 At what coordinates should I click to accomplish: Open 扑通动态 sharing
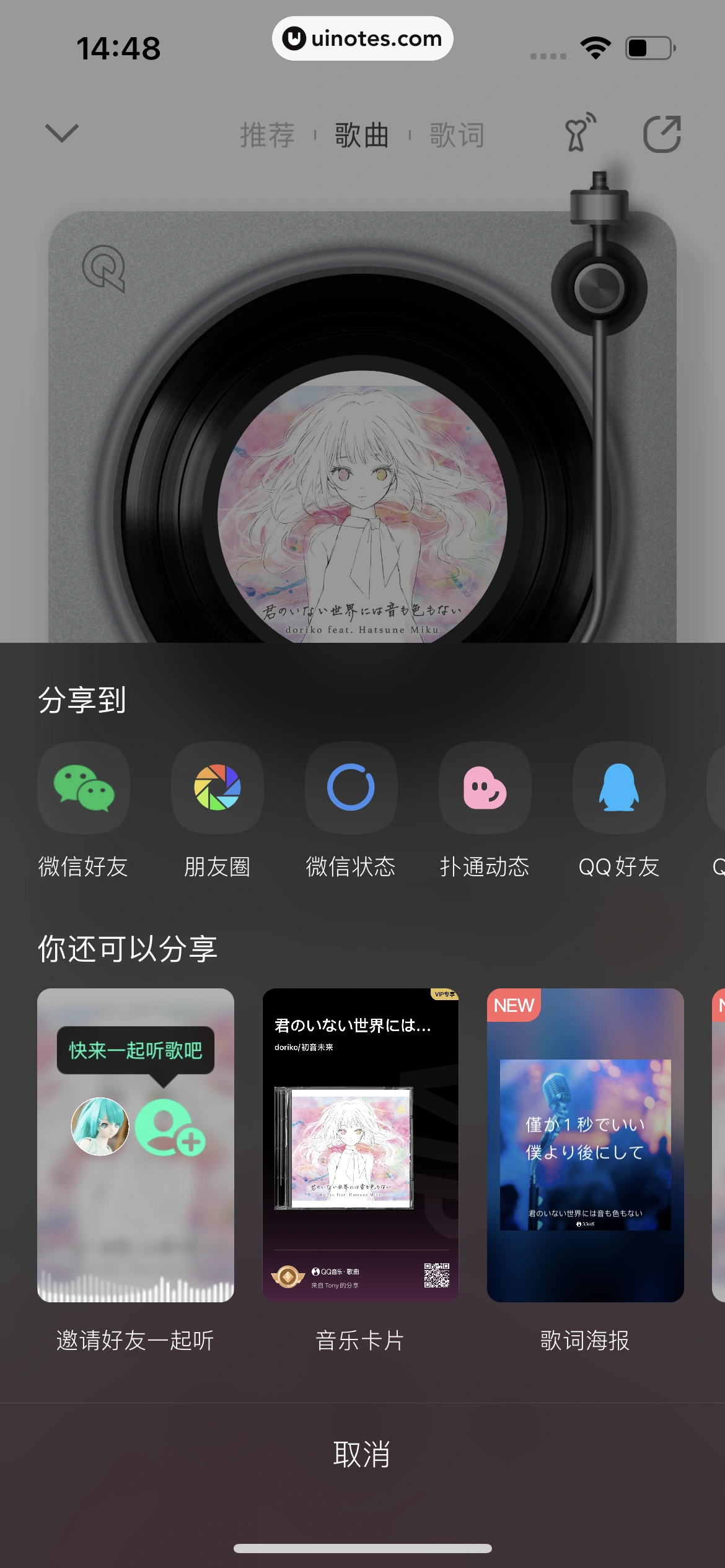tap(485, 789)
